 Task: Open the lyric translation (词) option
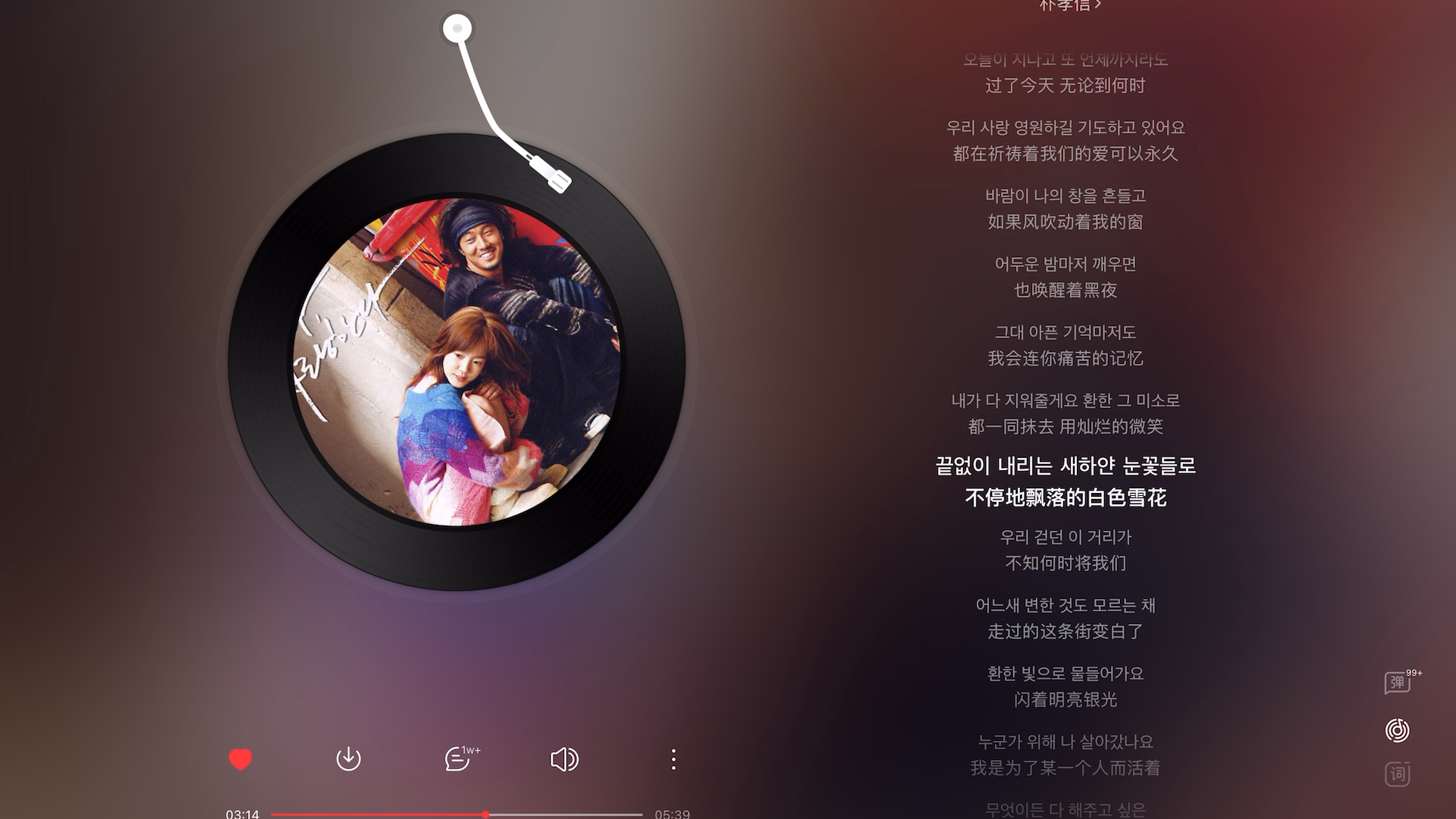pos(1398,774)
